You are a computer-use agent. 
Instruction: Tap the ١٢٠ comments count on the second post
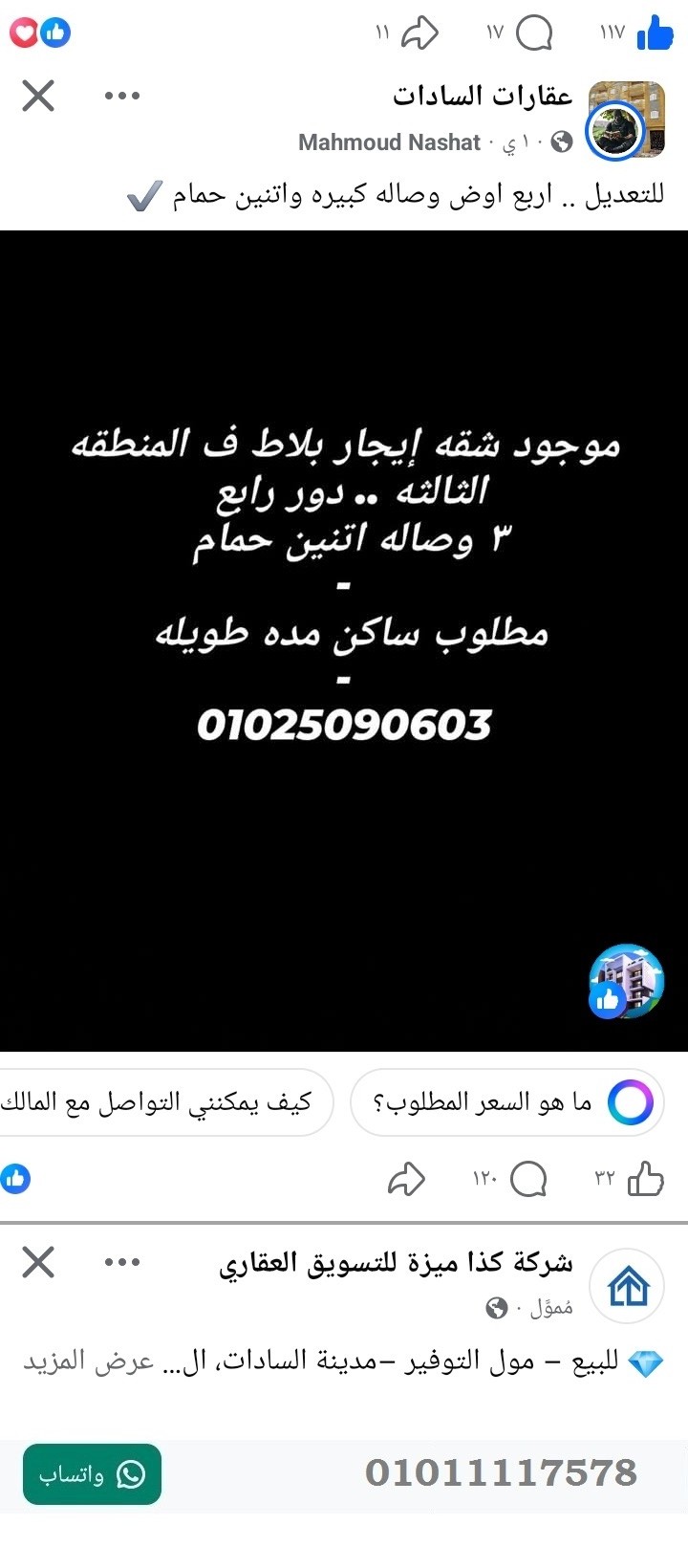(487, 1180)
